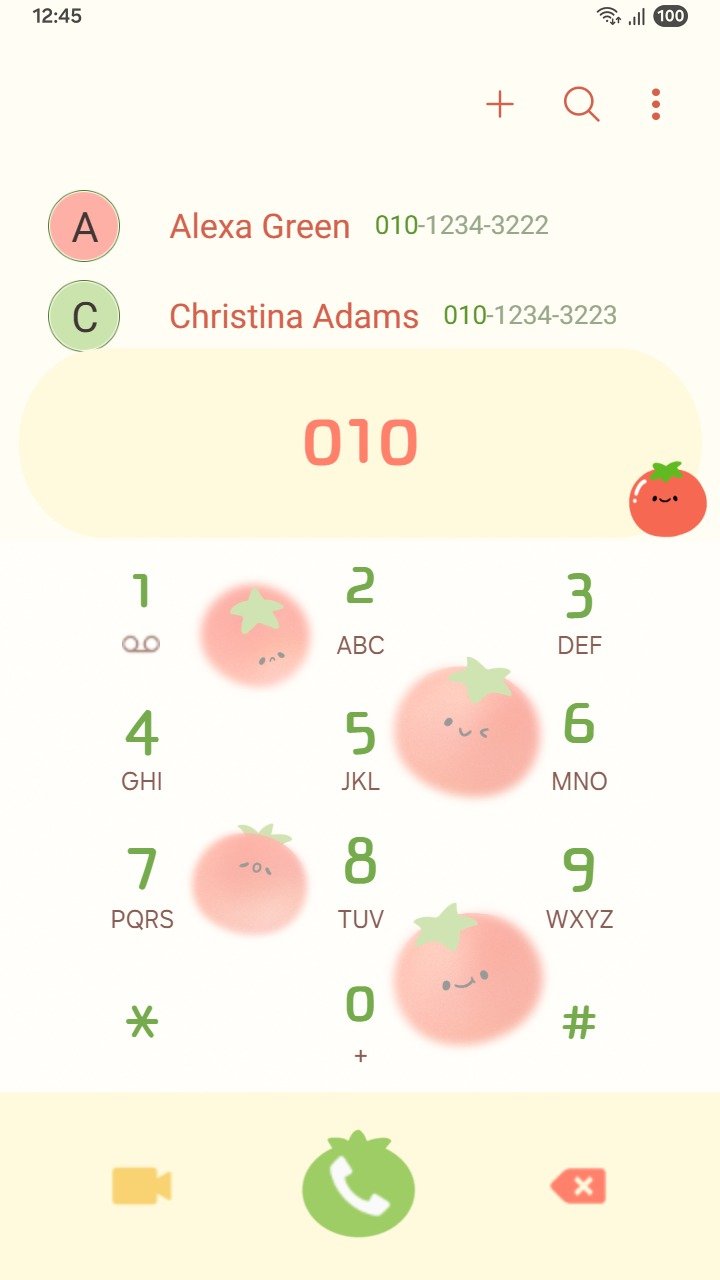Screen dimensions: 720x1280
Task: Tap the plus icon to add contact
Action: coord(499,104)
